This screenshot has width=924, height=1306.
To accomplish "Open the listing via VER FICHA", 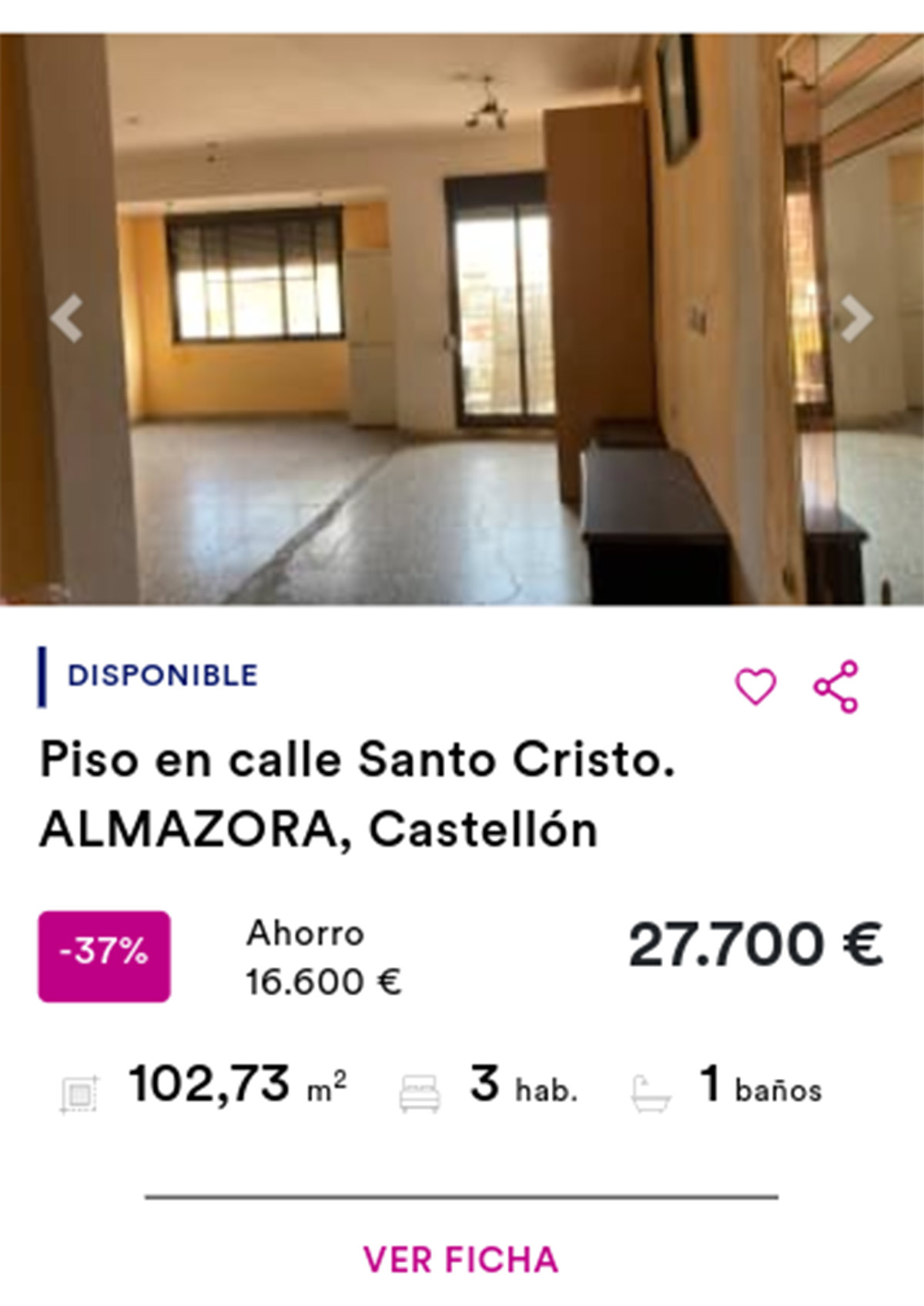I will tap(460, 1260).
